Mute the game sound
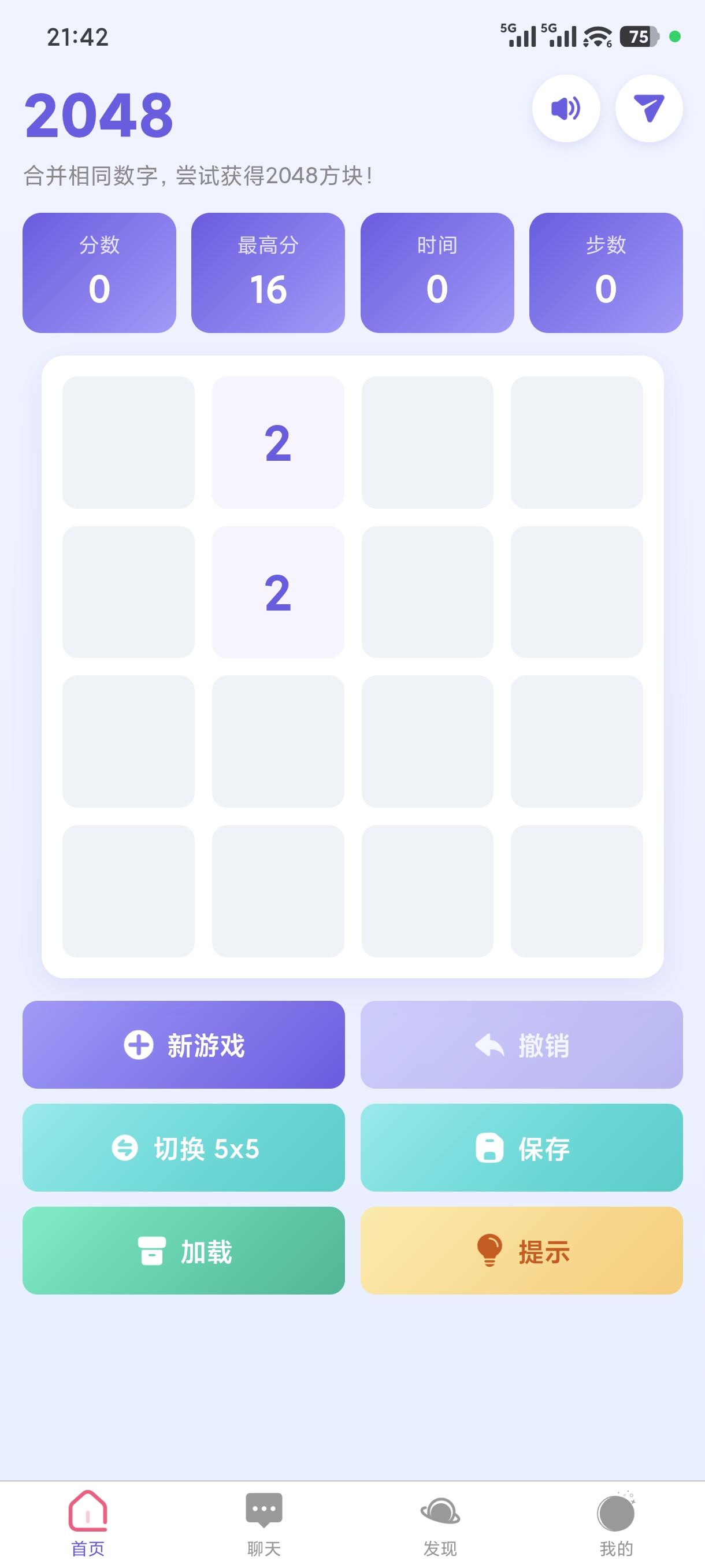Viewport: 705px width, 1568px height. (x=566, y=108)
